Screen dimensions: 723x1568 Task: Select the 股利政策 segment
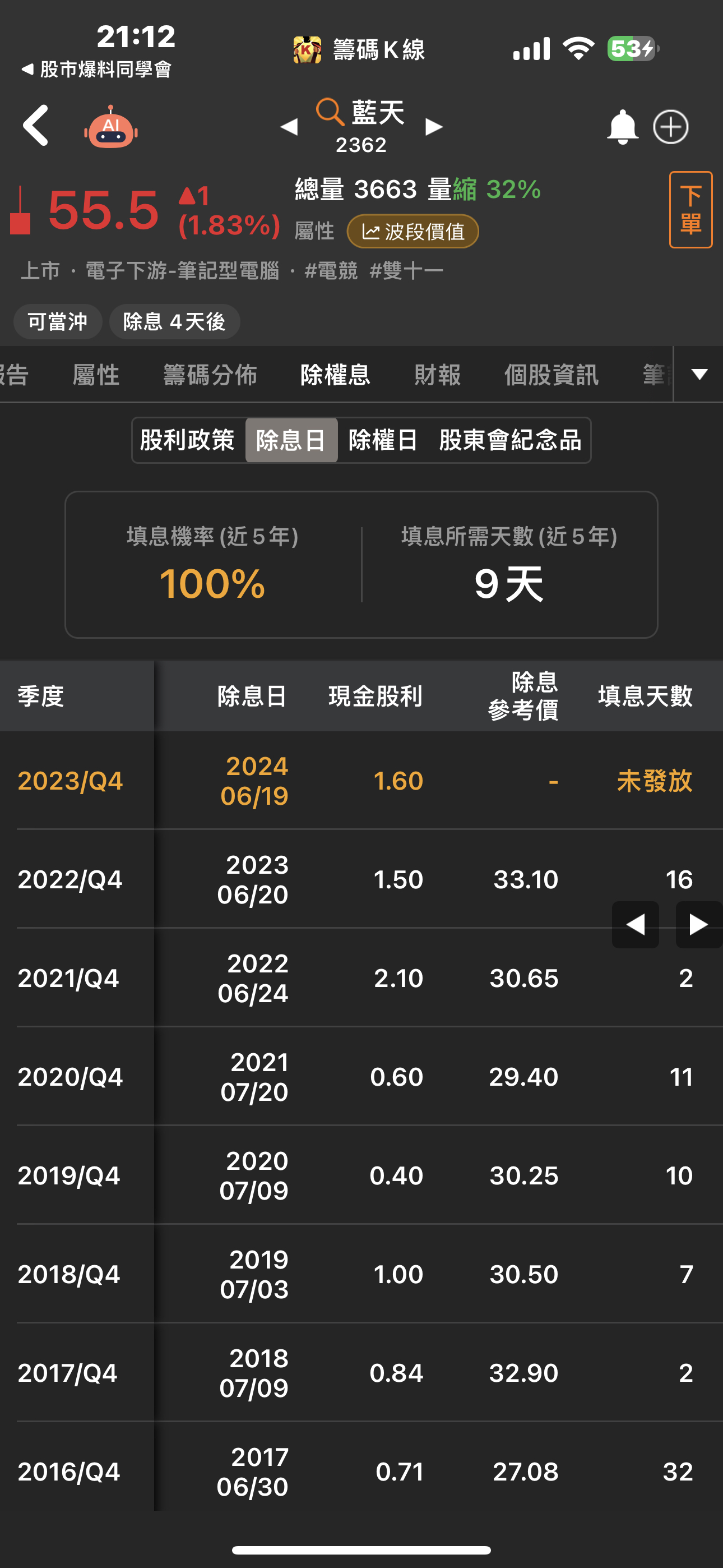[187, 440]
